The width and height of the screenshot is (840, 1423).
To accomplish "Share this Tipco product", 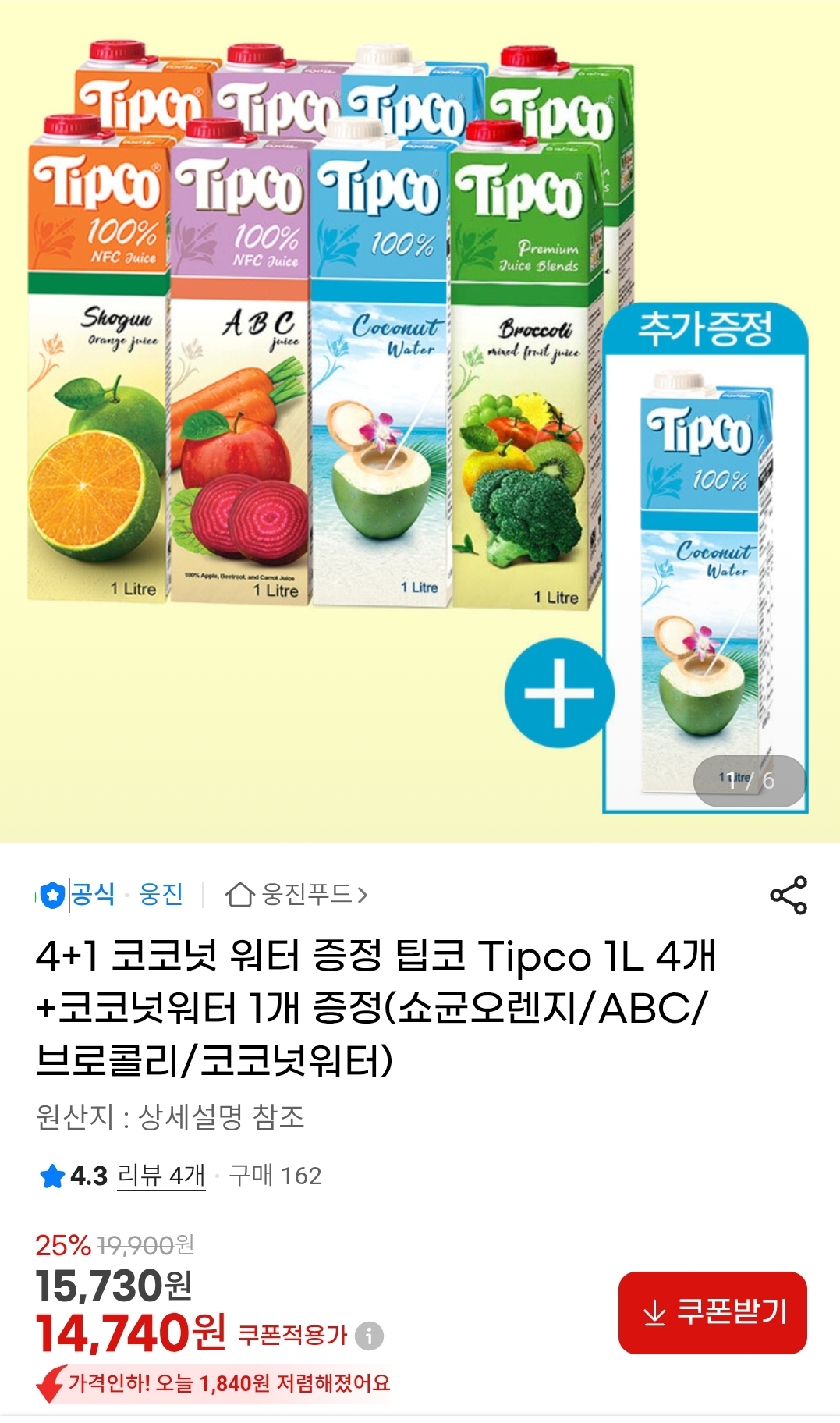I will (x=789, y=895).
